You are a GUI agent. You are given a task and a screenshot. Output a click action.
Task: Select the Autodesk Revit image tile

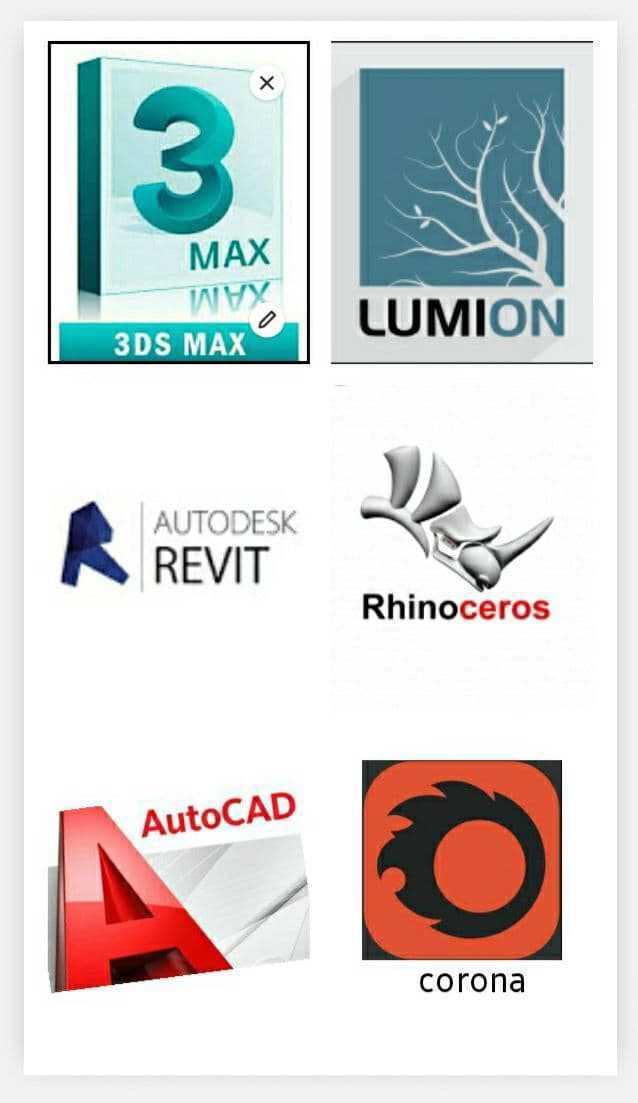(x=178, y=545)
